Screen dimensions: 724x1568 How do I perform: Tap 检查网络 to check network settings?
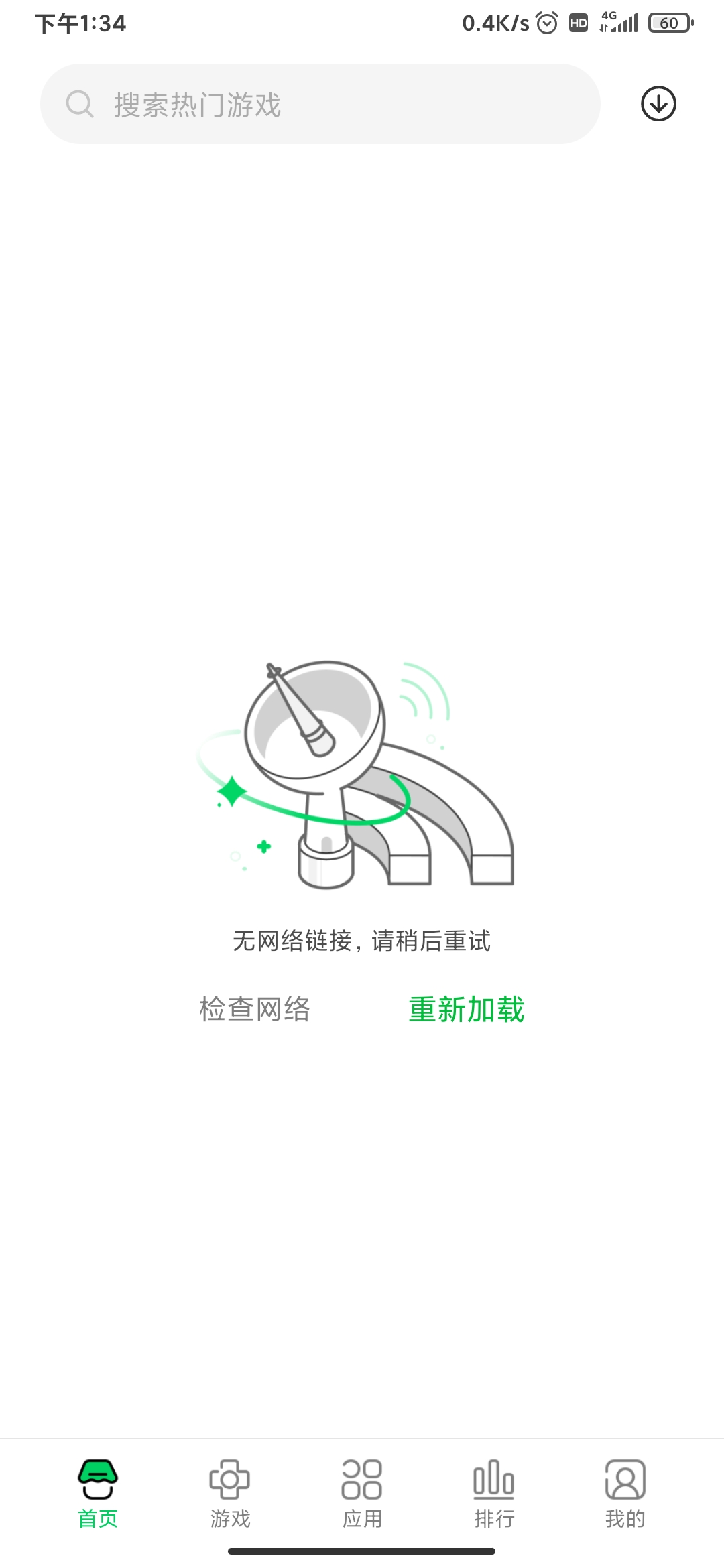pos(255,1009)
